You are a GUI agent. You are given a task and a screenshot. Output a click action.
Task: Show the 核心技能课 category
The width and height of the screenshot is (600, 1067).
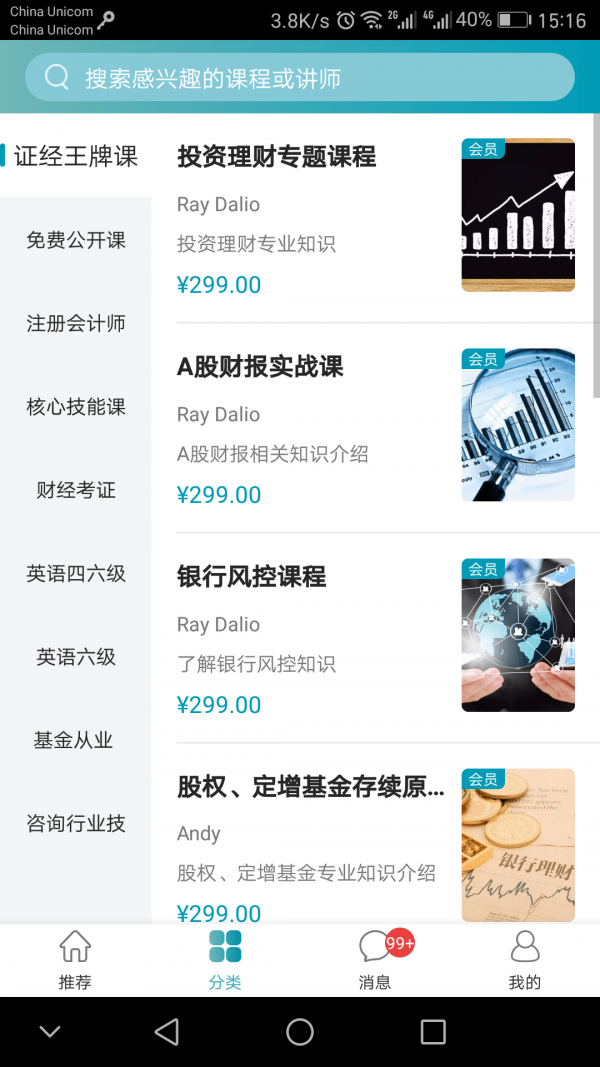76,407
